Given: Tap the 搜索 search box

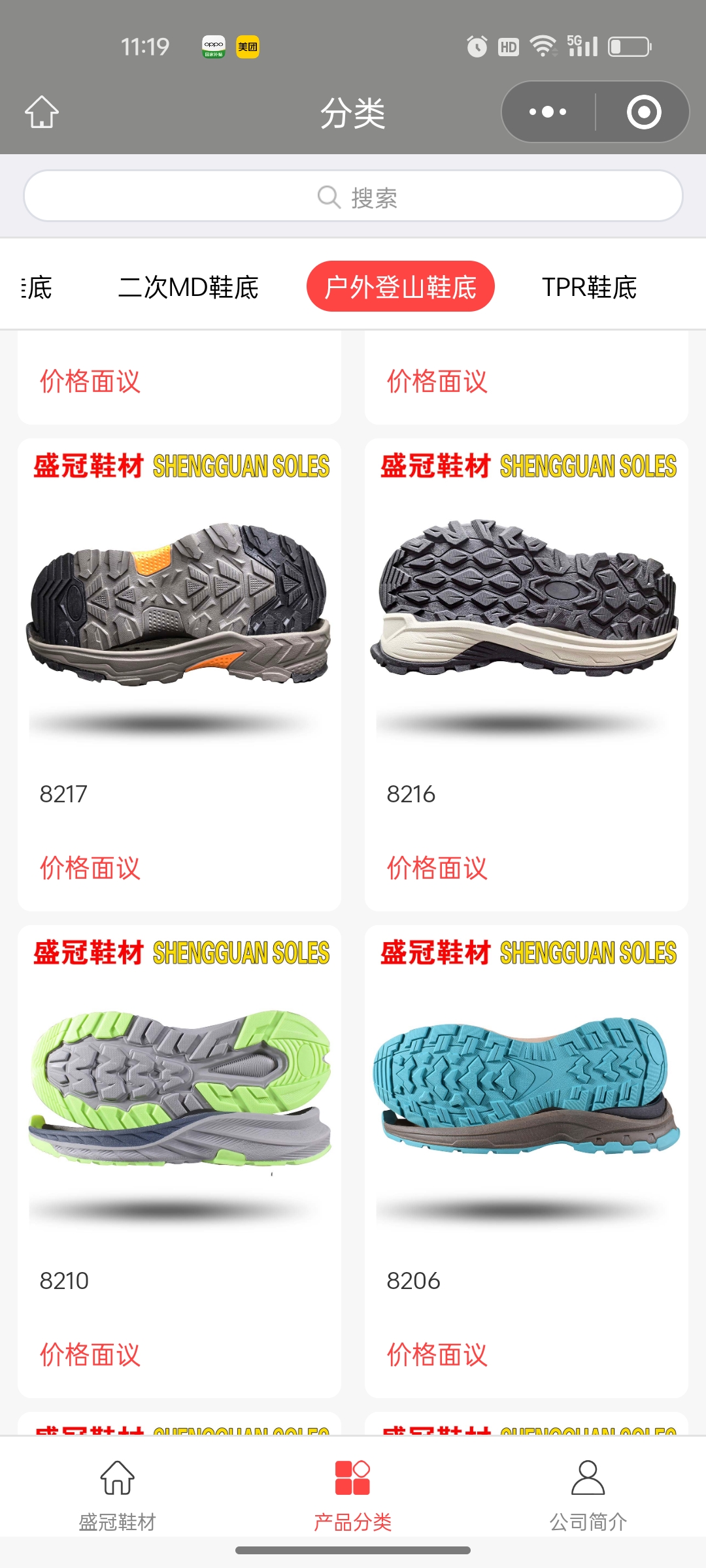Looking at the screenshot, I should point(353,196).
